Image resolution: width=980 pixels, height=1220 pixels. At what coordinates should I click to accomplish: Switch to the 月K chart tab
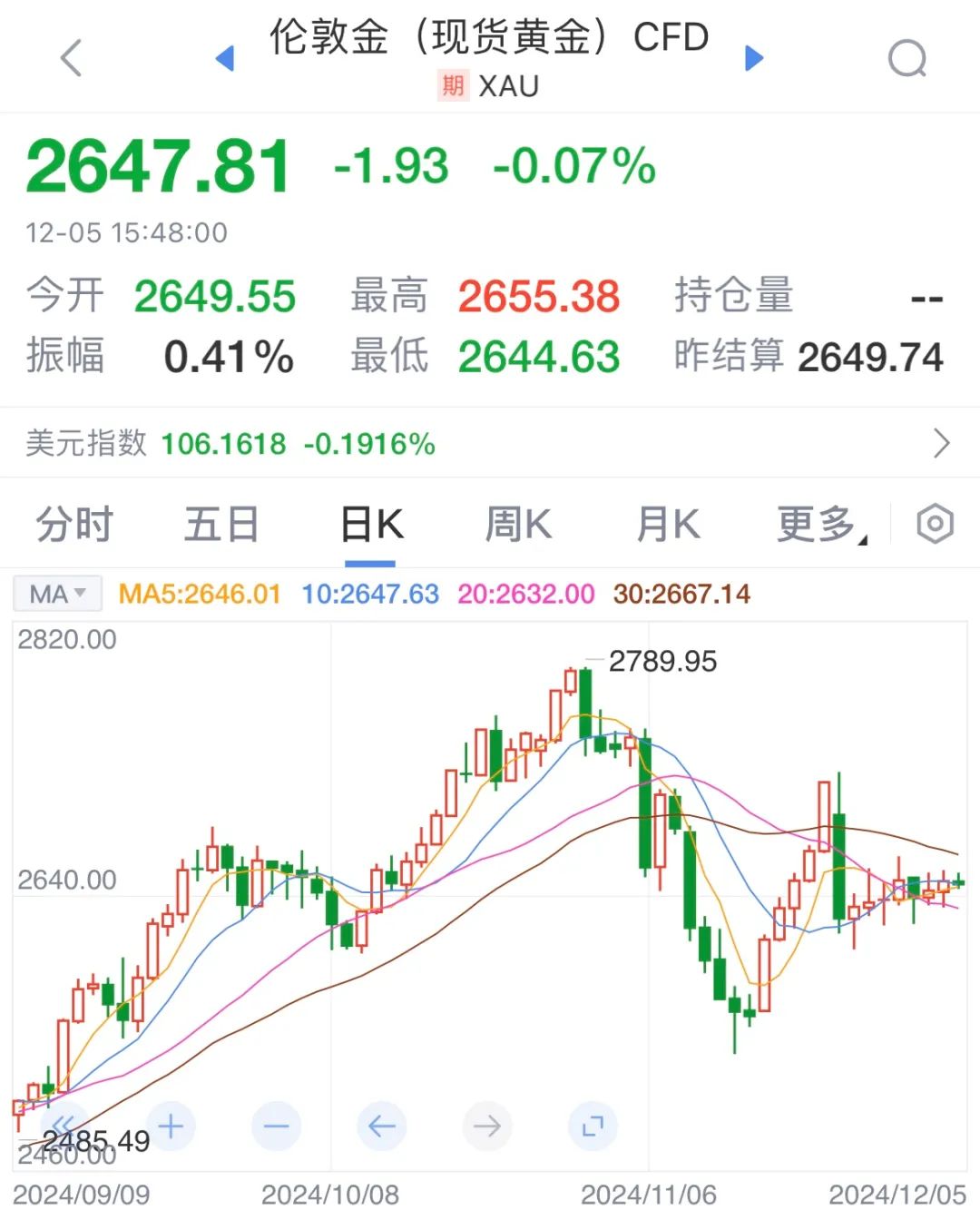point(668,525)
